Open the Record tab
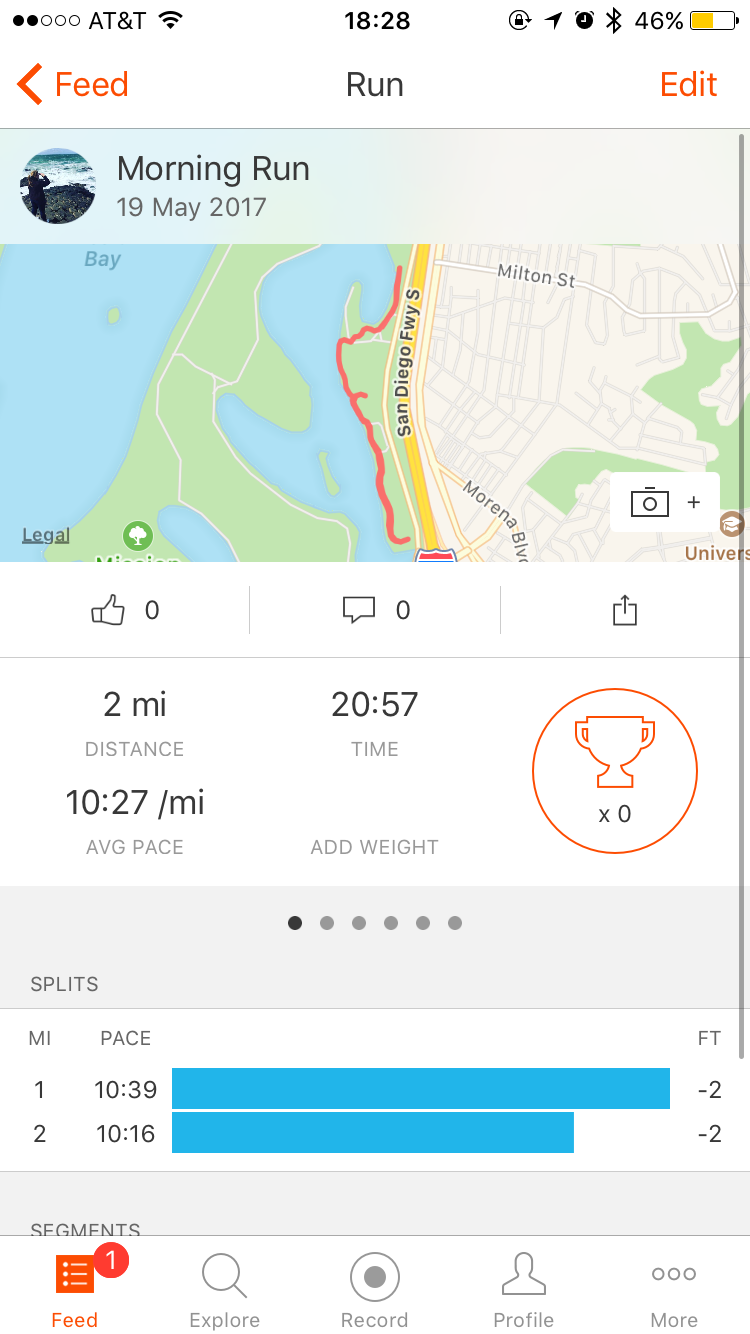Viewport: 750px width, 1334px height. (x=374, y=1290)
